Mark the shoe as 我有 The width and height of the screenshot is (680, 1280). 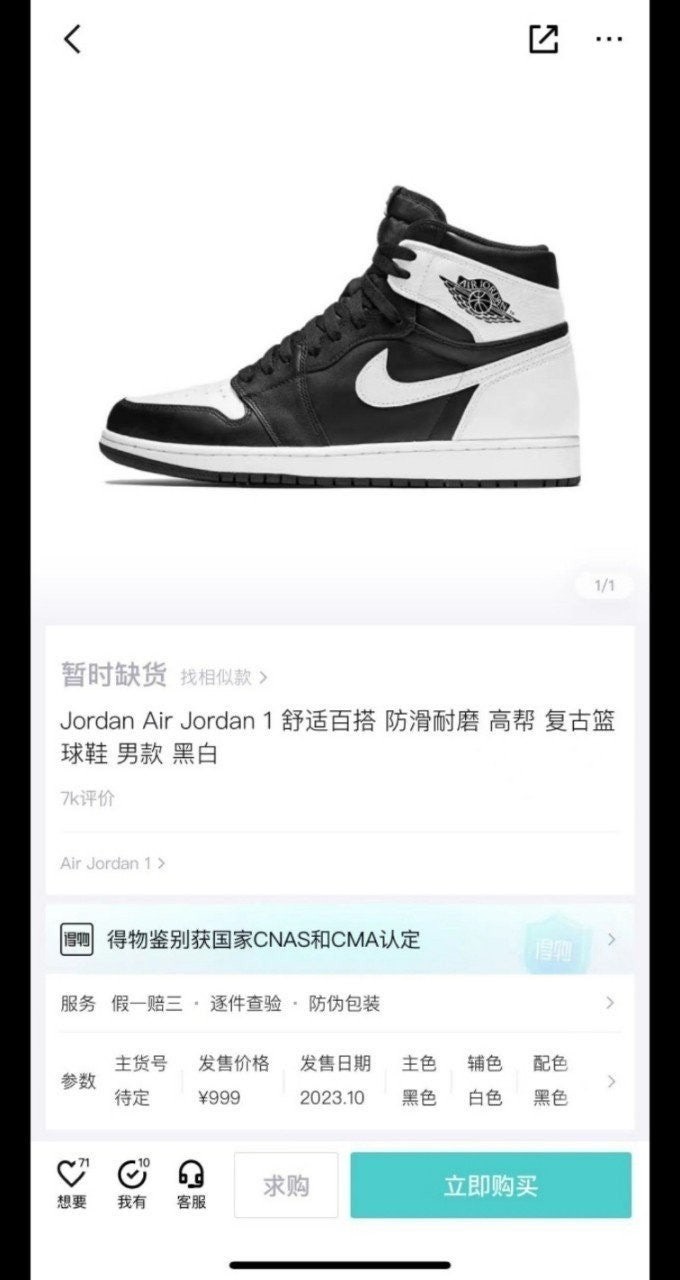[x=131, y=1185]
